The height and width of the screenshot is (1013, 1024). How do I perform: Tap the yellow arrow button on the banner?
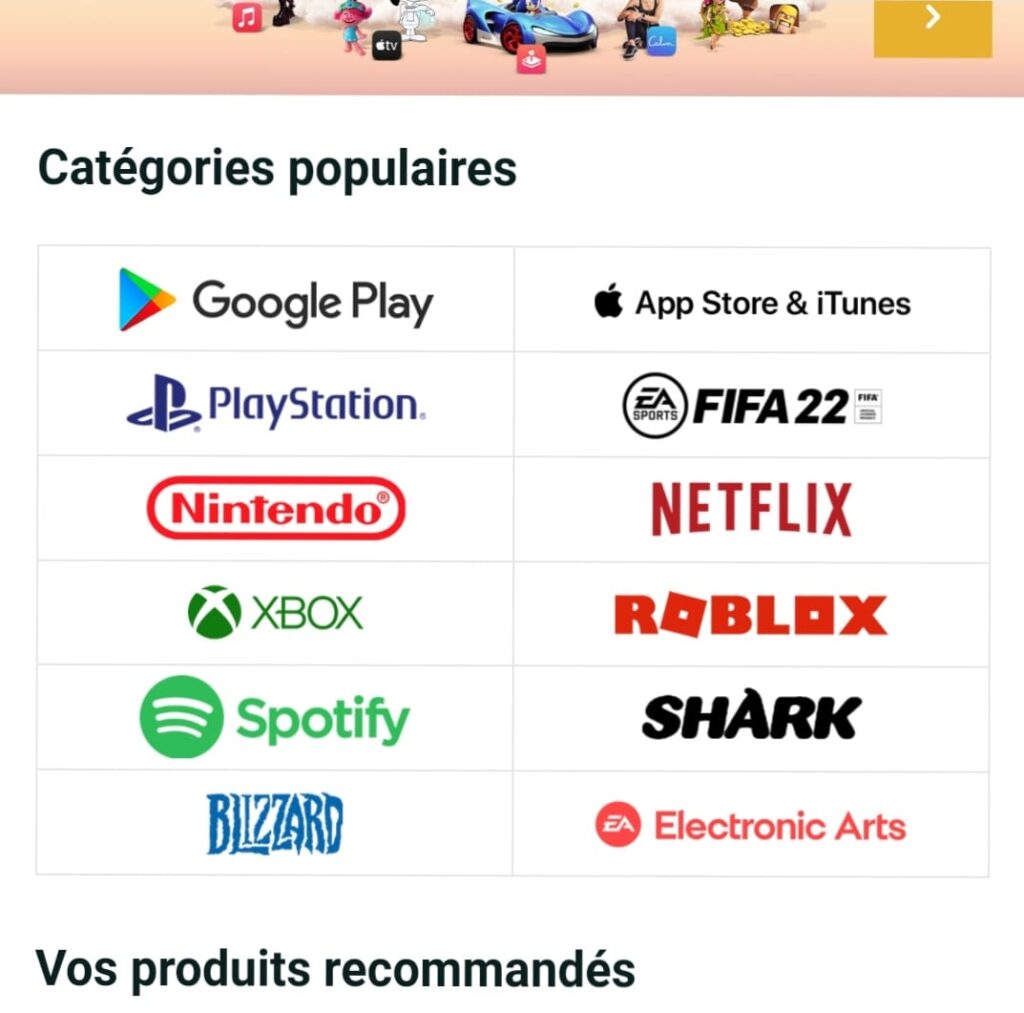click(932, 22)
